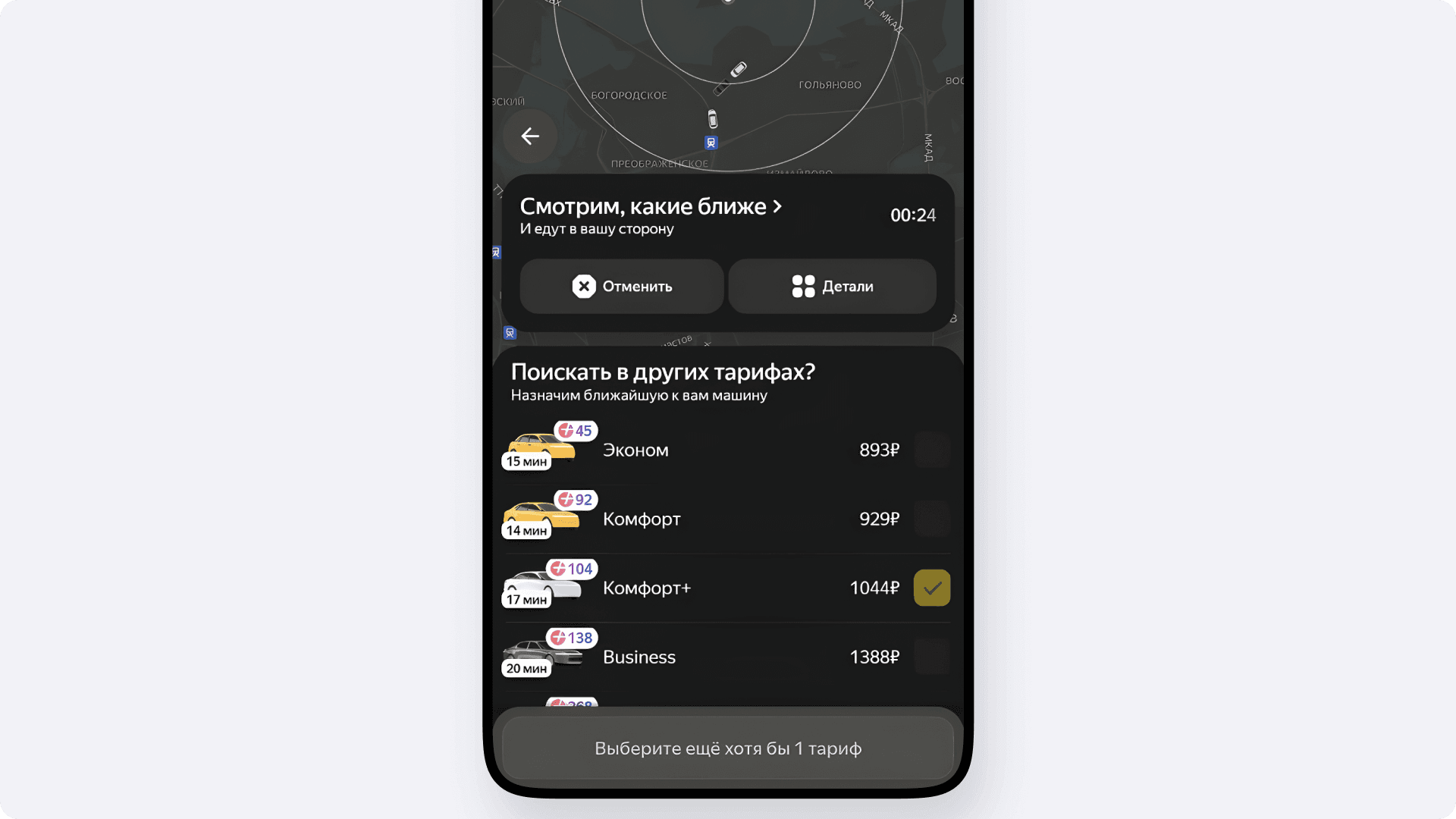Open 'Смотрим, какие ближе' details
Image resolution: width=1456 pixels, height=819 pixels.
tap(651, 206)
